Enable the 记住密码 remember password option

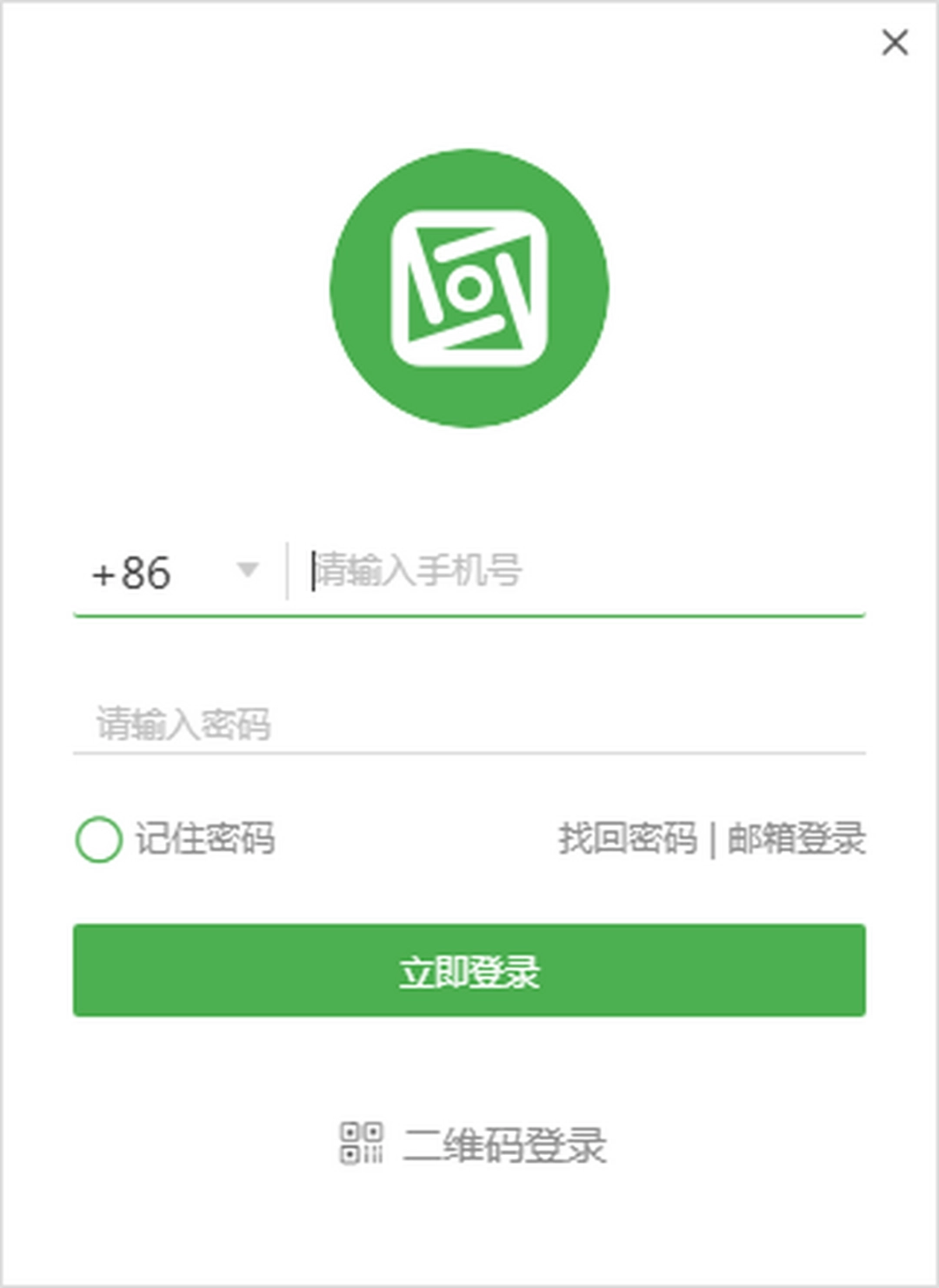coord(97,839)
